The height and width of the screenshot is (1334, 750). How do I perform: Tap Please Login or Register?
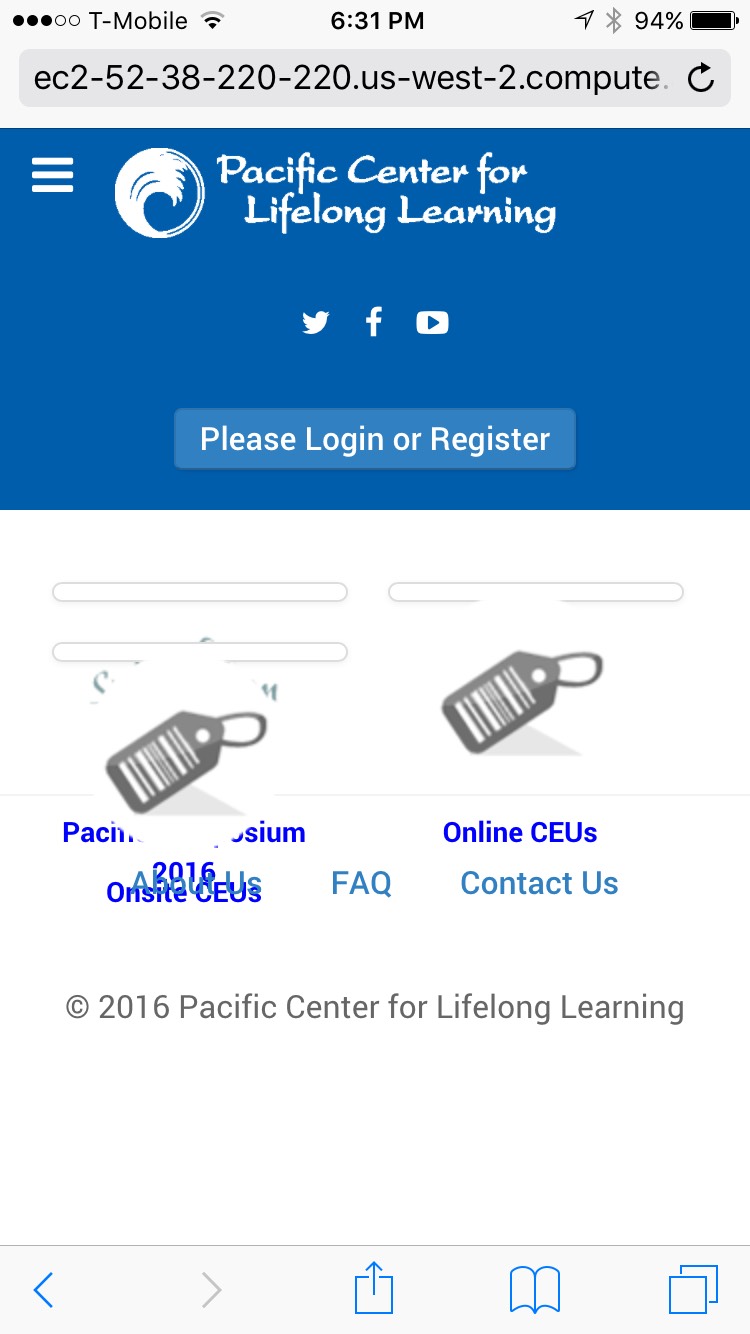coord(375,439)
